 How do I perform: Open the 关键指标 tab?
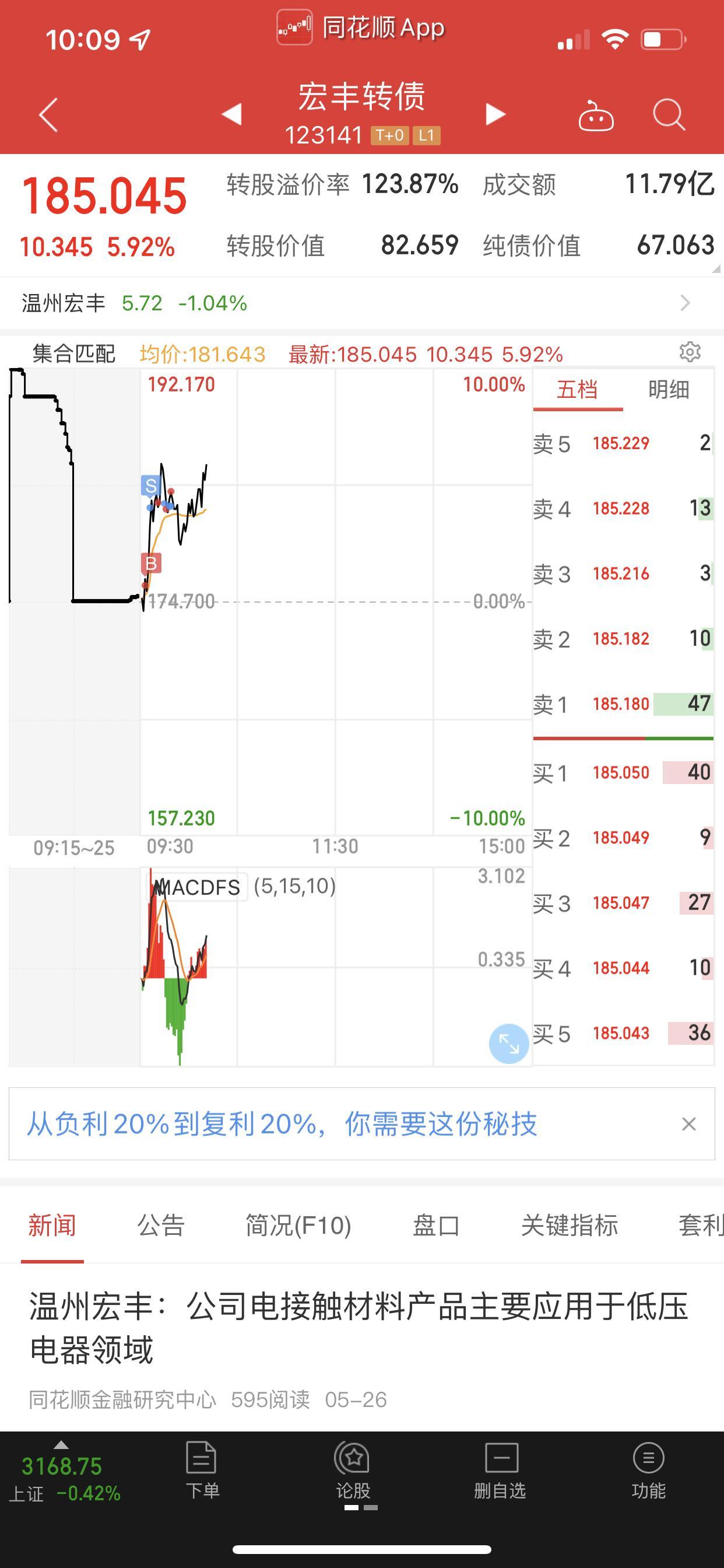(570, 1226)
